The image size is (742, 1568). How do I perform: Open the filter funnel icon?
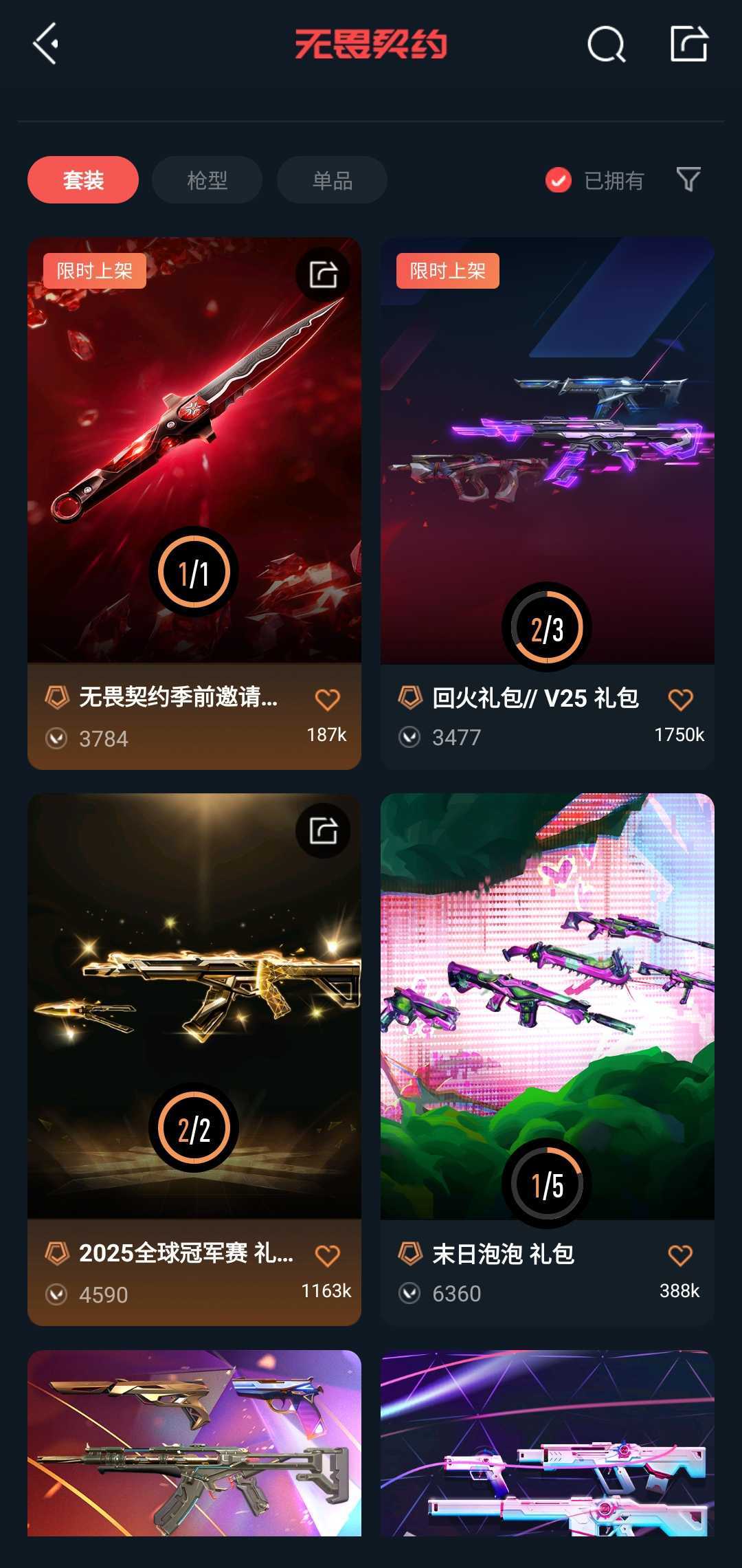(688, 179)
